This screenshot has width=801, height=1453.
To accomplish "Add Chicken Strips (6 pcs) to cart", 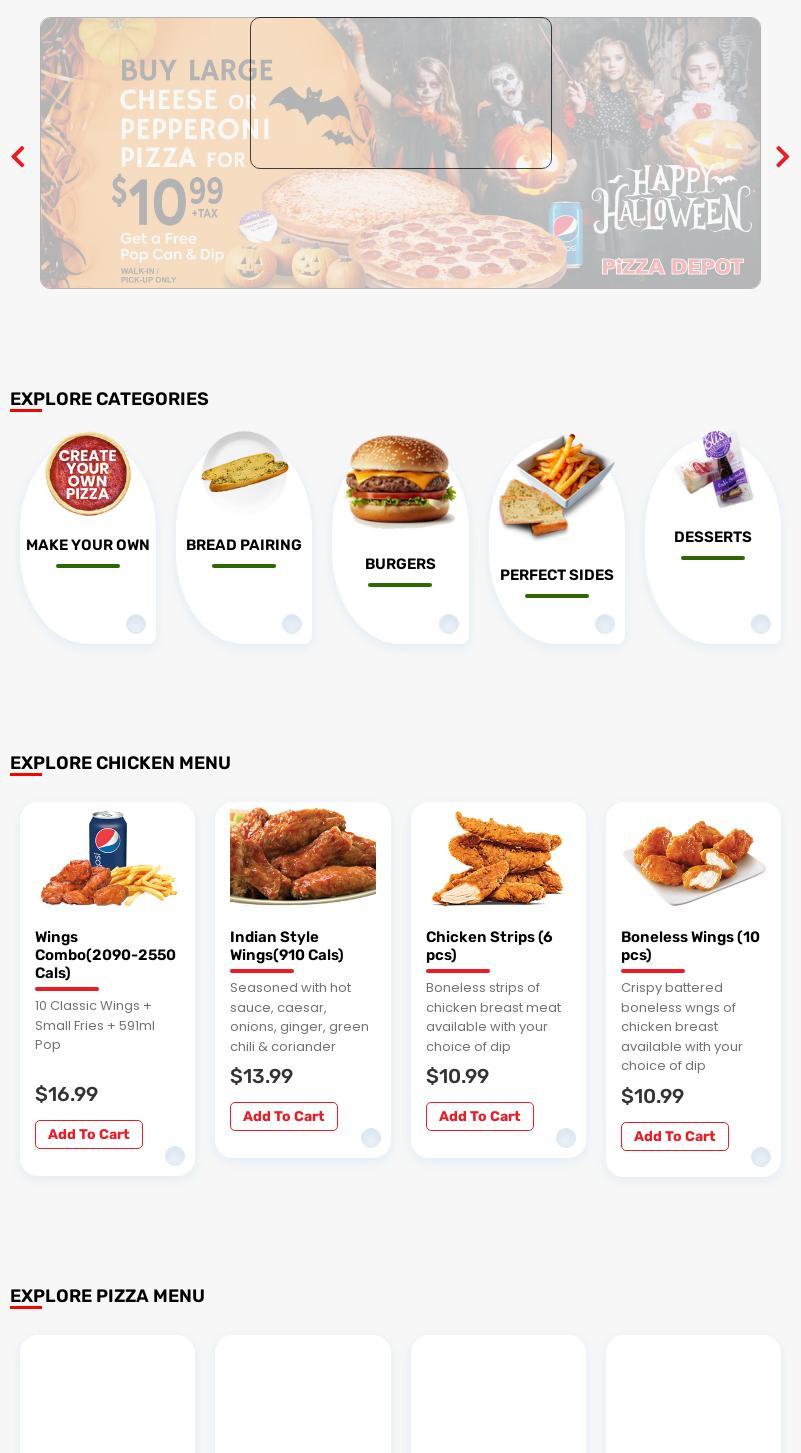I will 480,1116.
